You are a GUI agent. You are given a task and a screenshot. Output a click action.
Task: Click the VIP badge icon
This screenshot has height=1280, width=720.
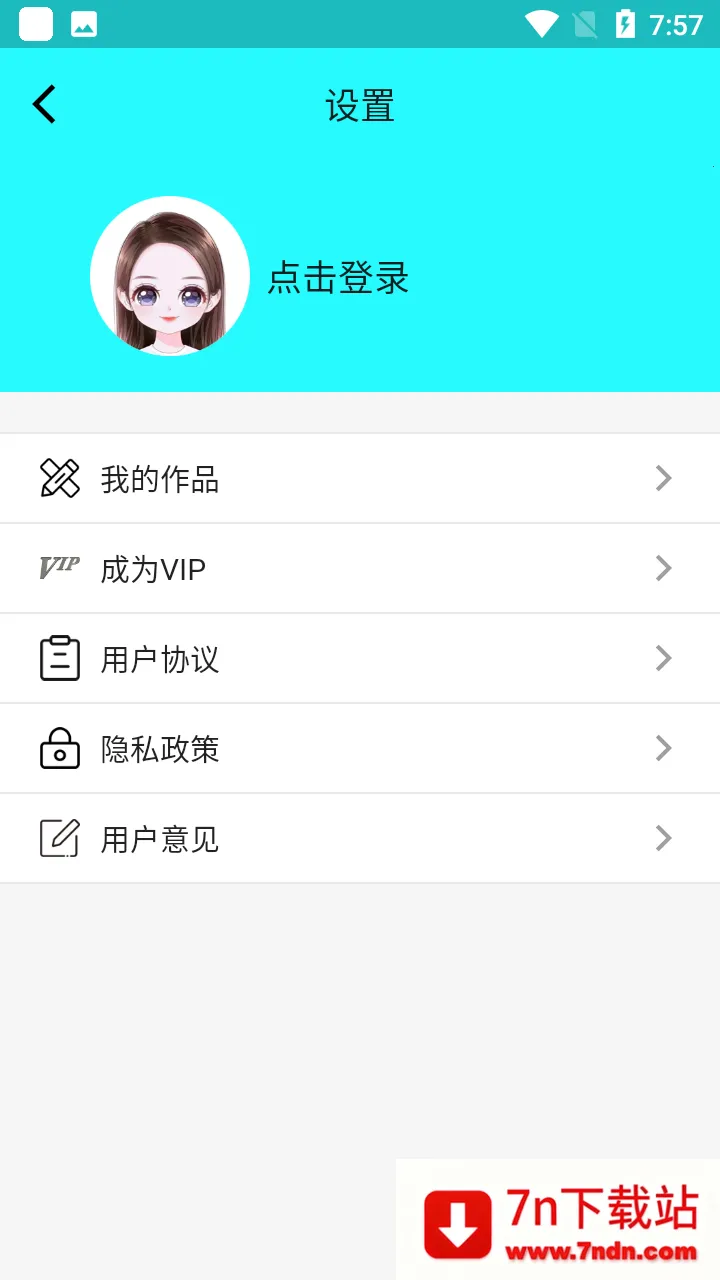click(57, 568)
